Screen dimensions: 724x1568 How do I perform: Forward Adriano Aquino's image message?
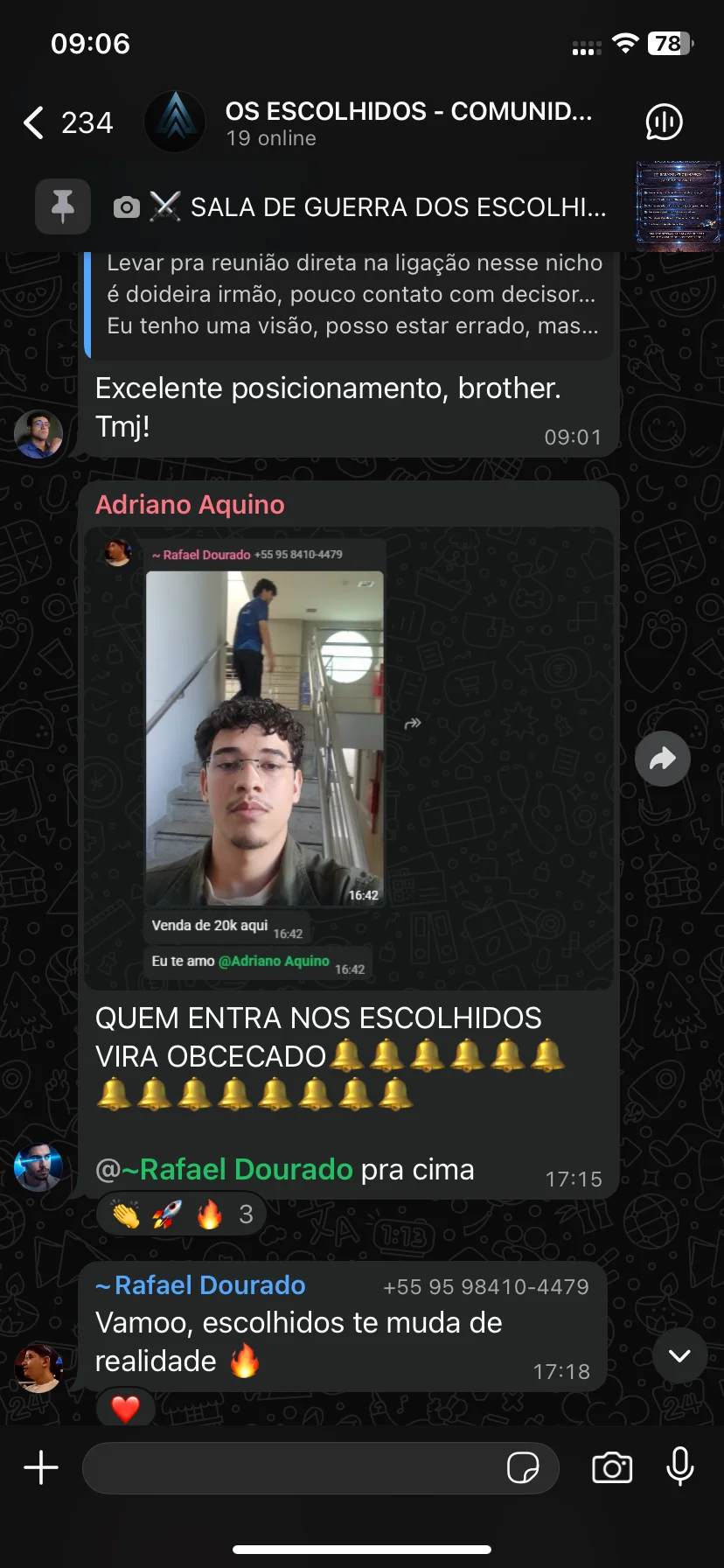coord(662,759)
